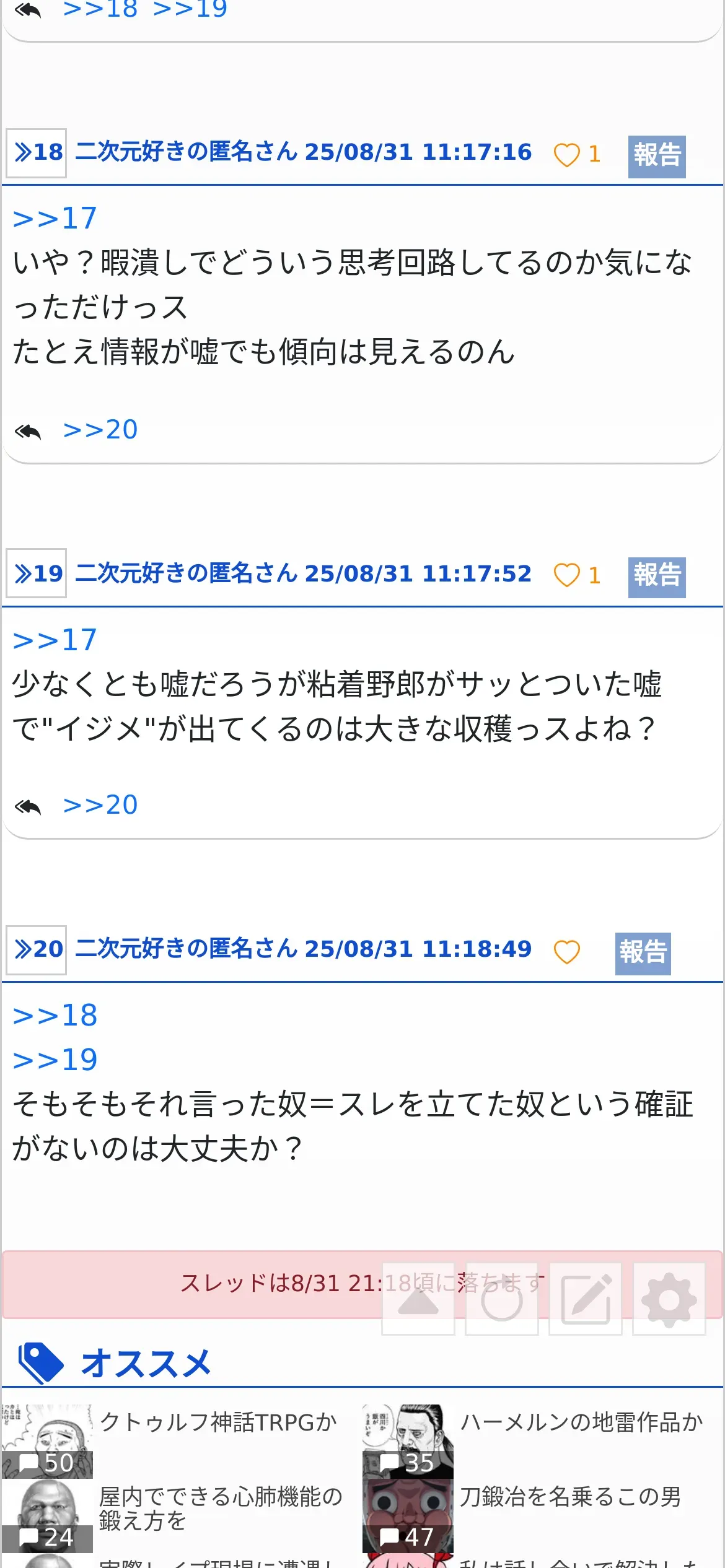
Task: Open >>18 anchor link in post 20
Action: point(55,1015)
